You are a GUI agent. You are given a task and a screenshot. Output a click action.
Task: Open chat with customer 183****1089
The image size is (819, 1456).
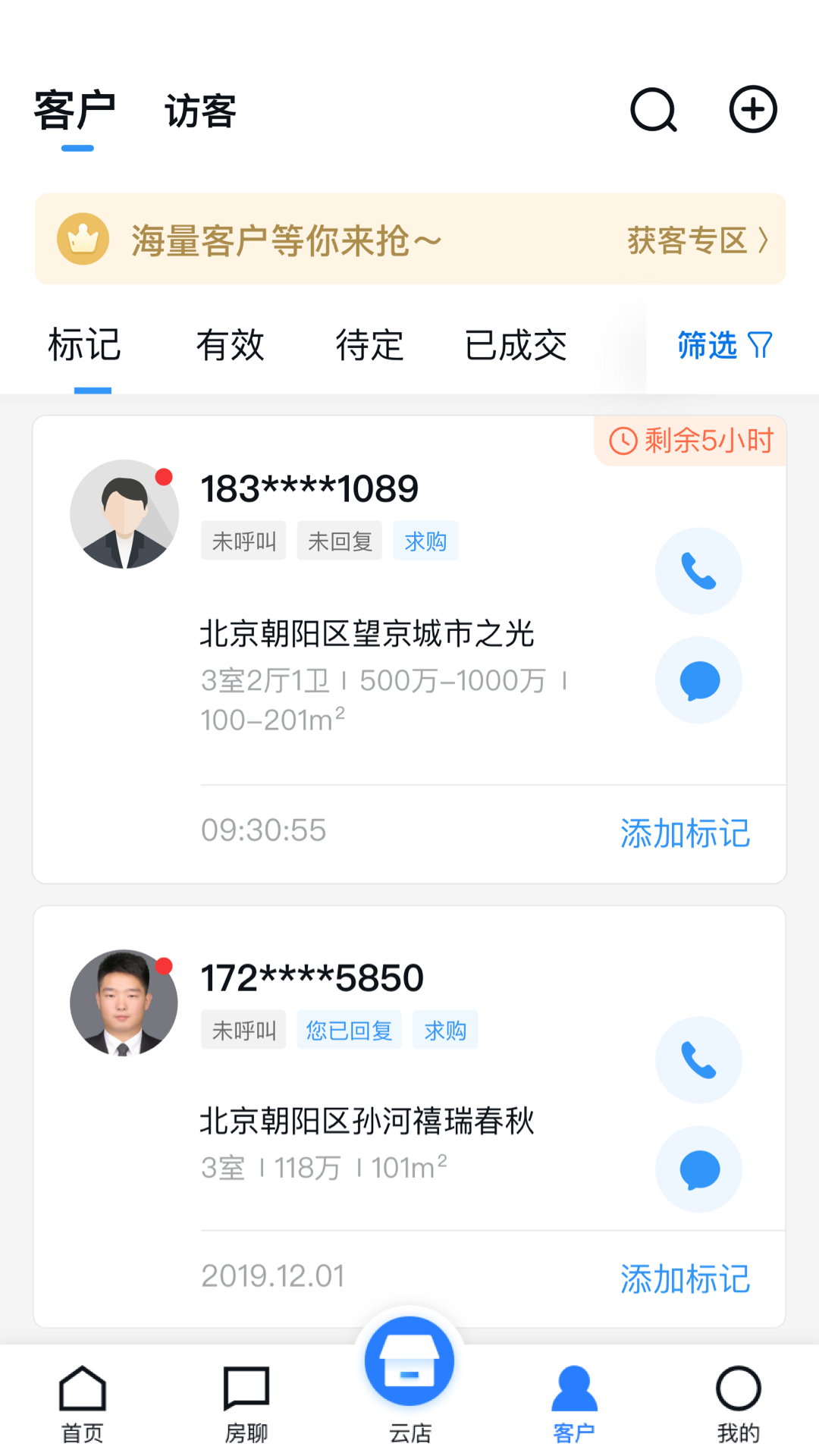pyautogui.click(x=698, y=680)
